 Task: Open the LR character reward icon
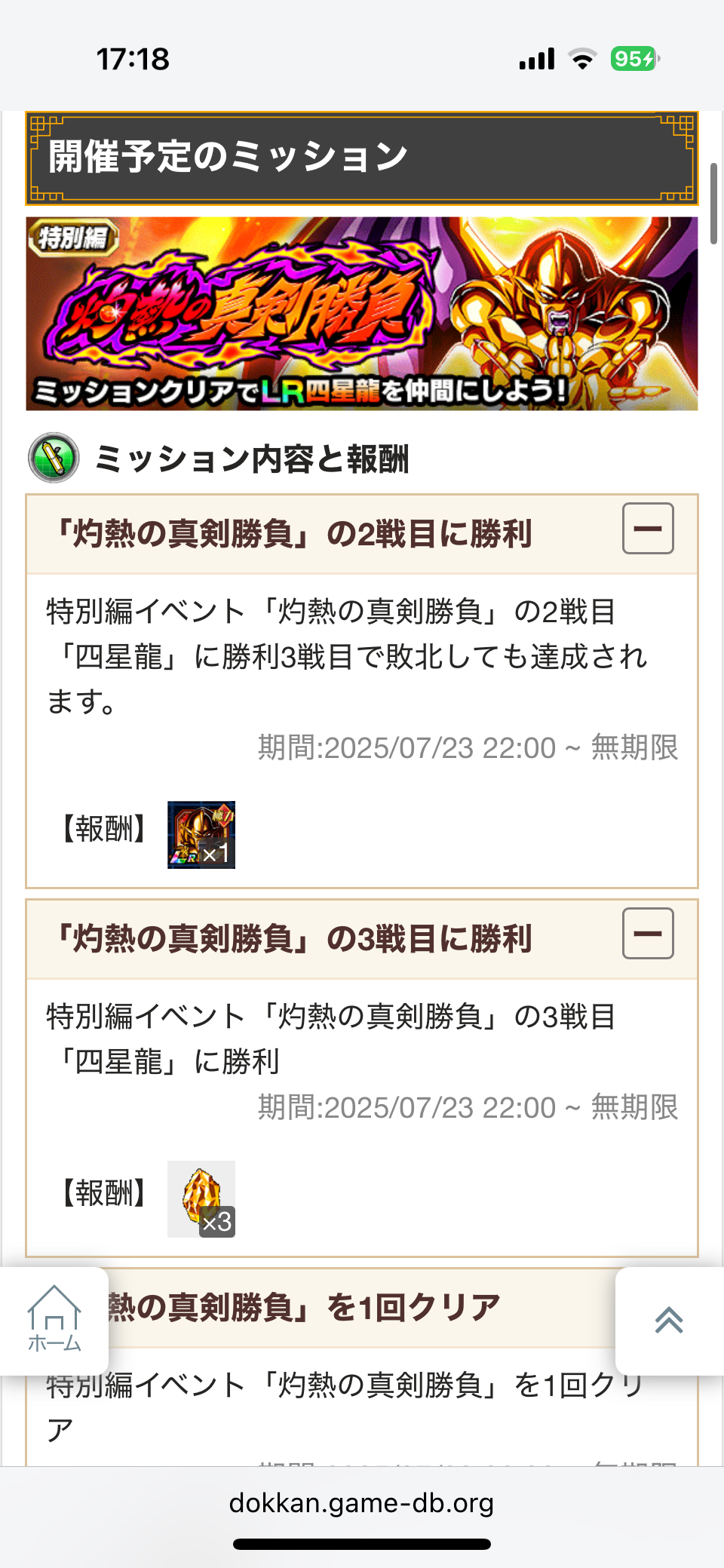201,835
